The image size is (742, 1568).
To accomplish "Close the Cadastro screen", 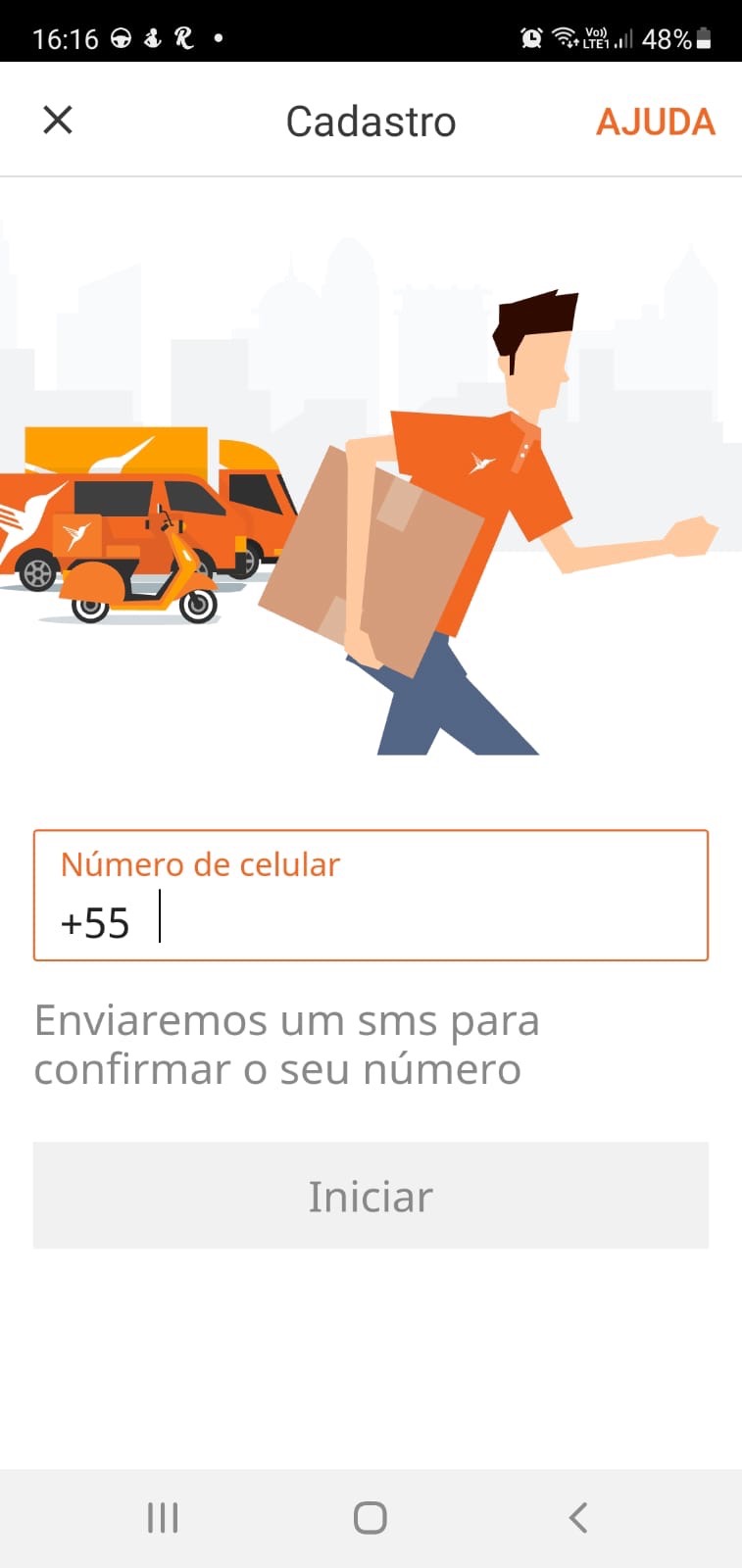I will point(58,121).
